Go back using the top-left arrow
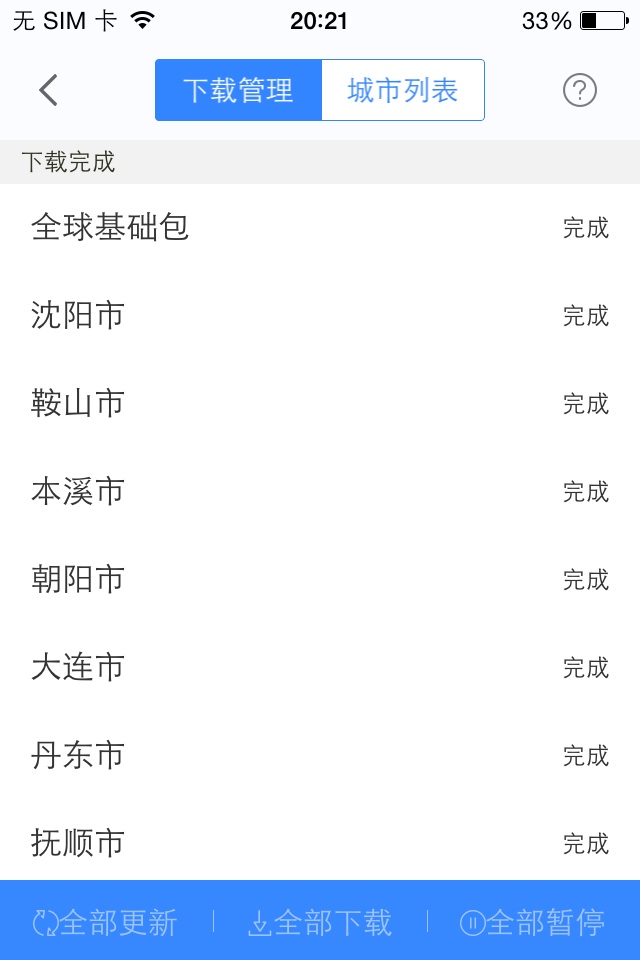 point(48,91)
